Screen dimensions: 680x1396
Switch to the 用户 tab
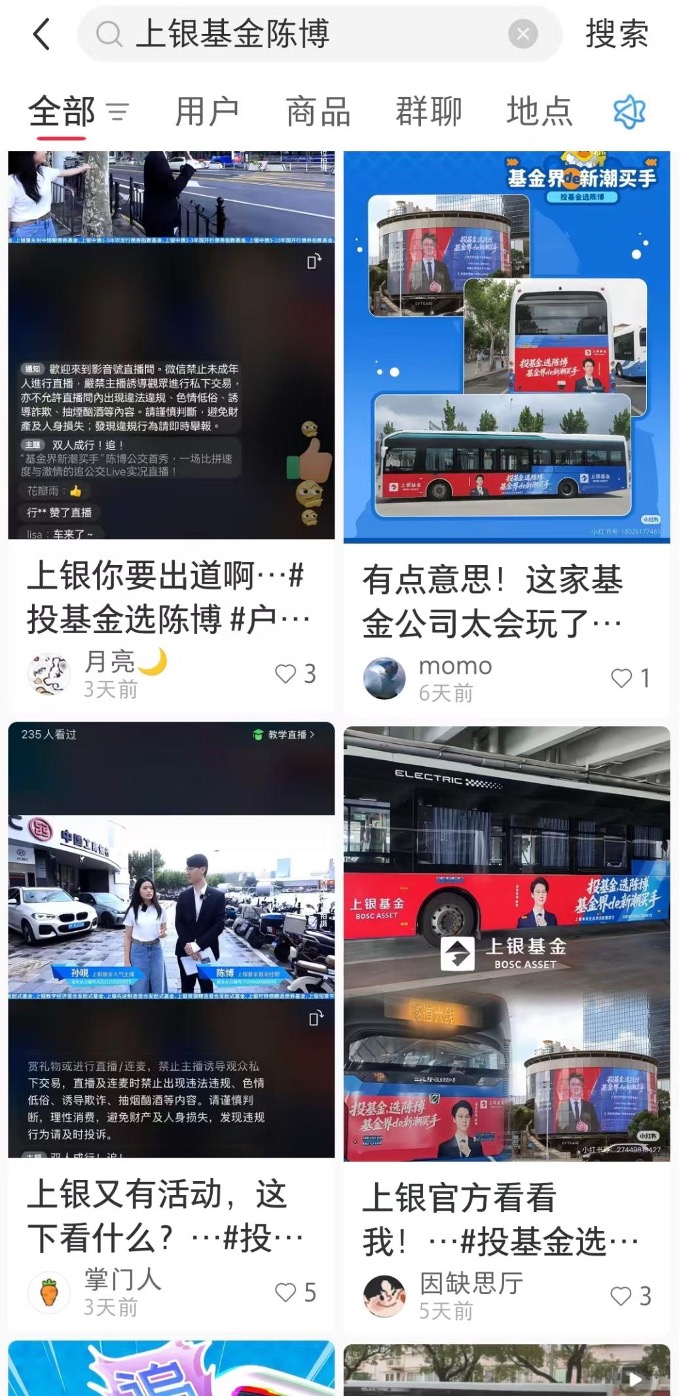(207, 111)
